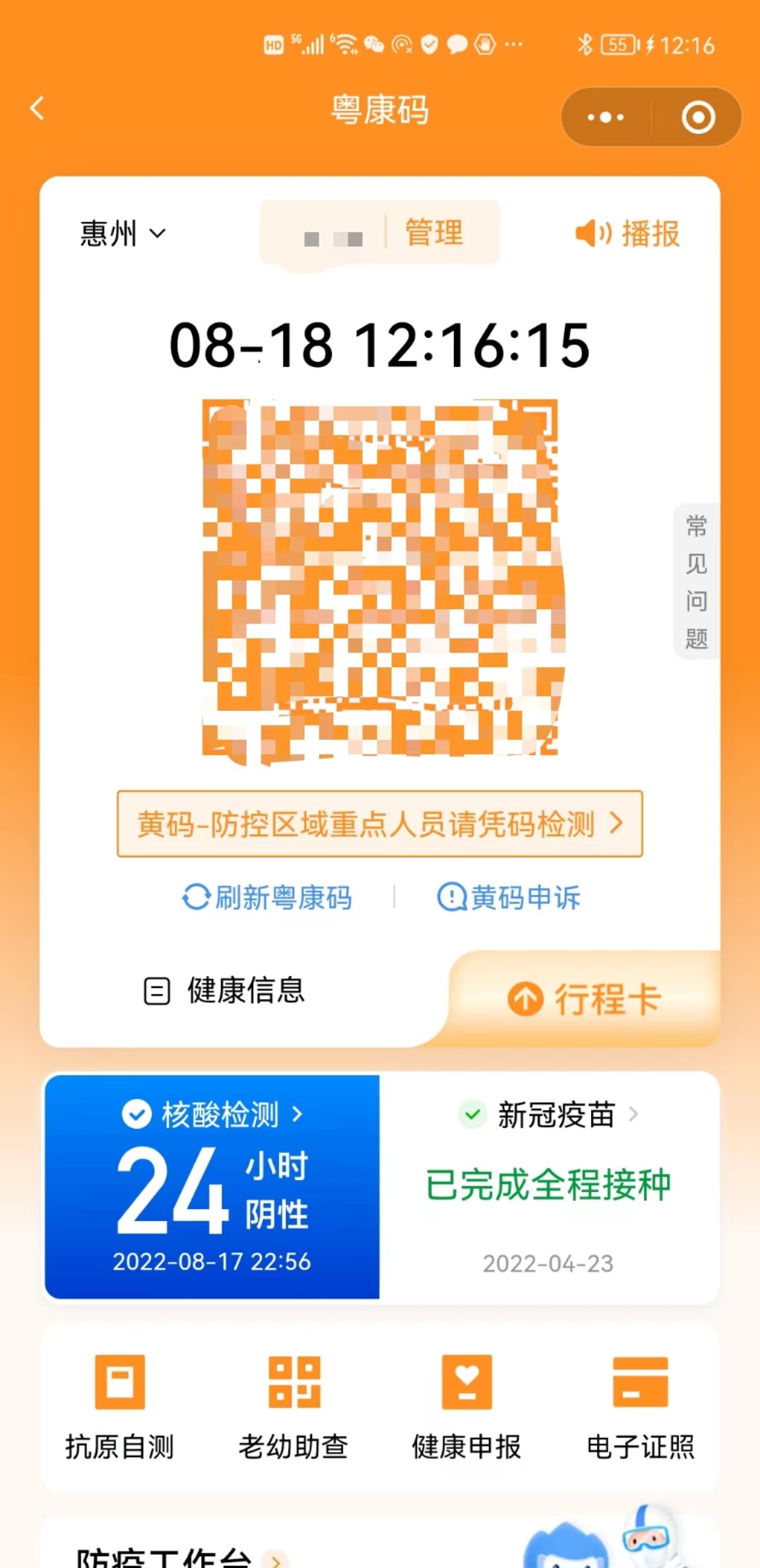
Task: Open 黄码申诉 appeal
Action: tap(509, 898)
